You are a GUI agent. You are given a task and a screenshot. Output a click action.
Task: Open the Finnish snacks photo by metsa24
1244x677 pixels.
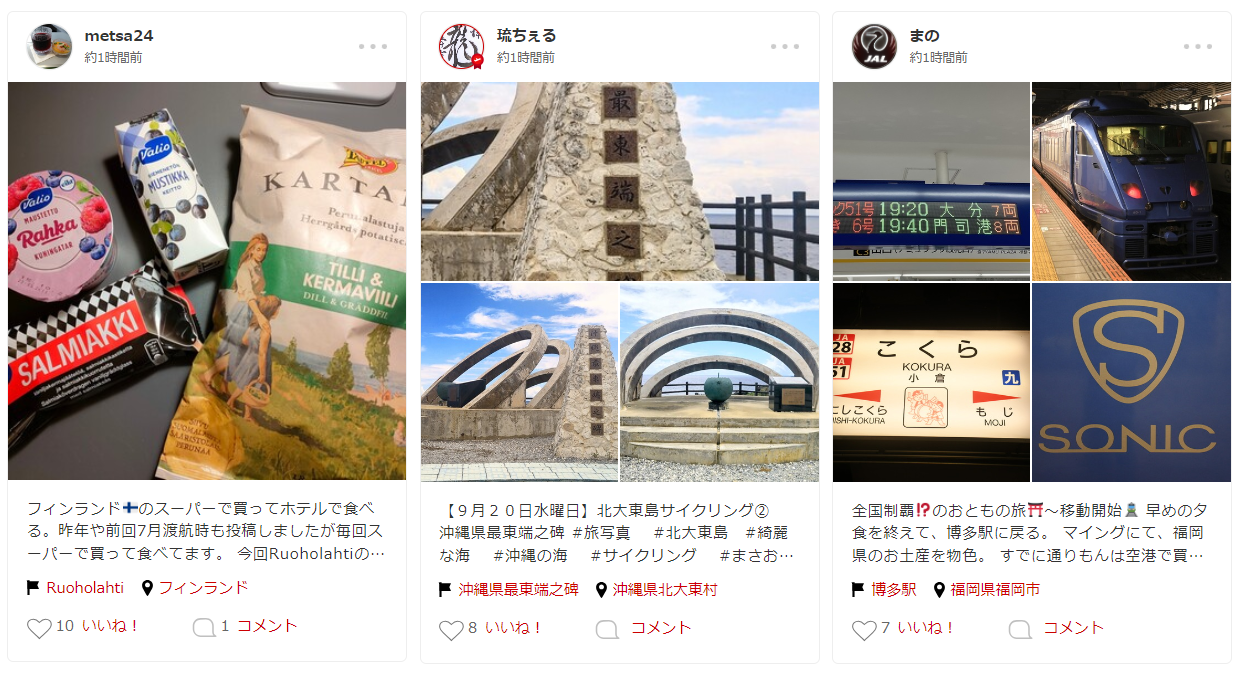coord(207,281)
